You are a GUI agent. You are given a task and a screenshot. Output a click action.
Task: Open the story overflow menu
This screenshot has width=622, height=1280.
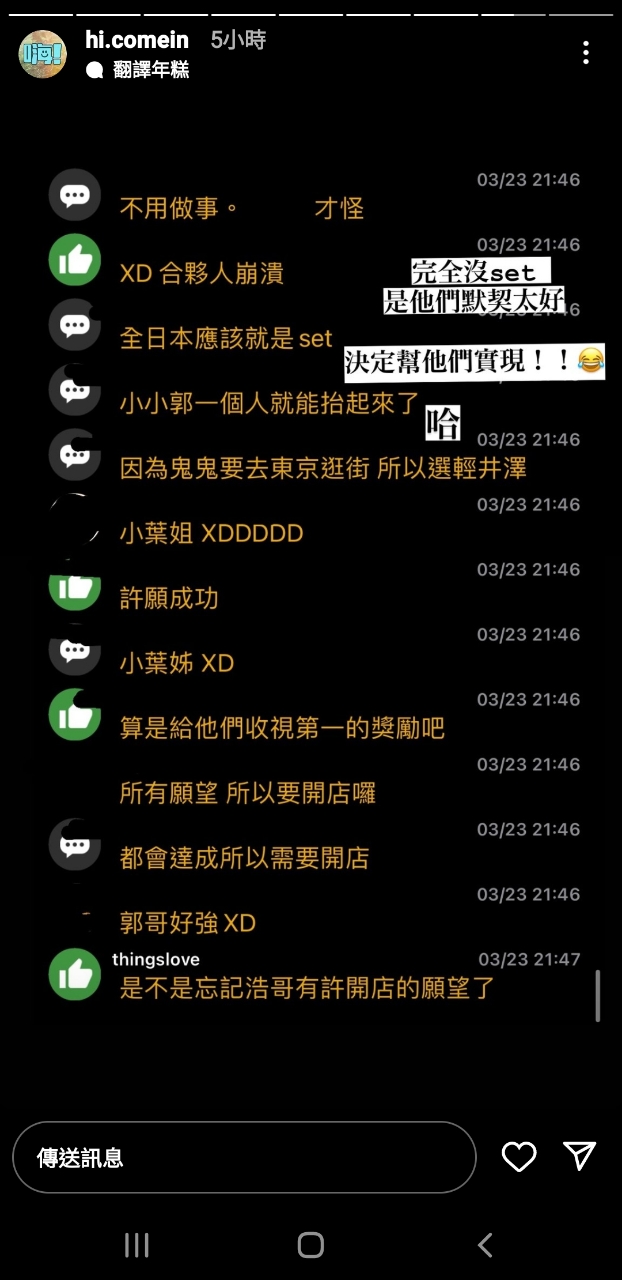(586, 53)
